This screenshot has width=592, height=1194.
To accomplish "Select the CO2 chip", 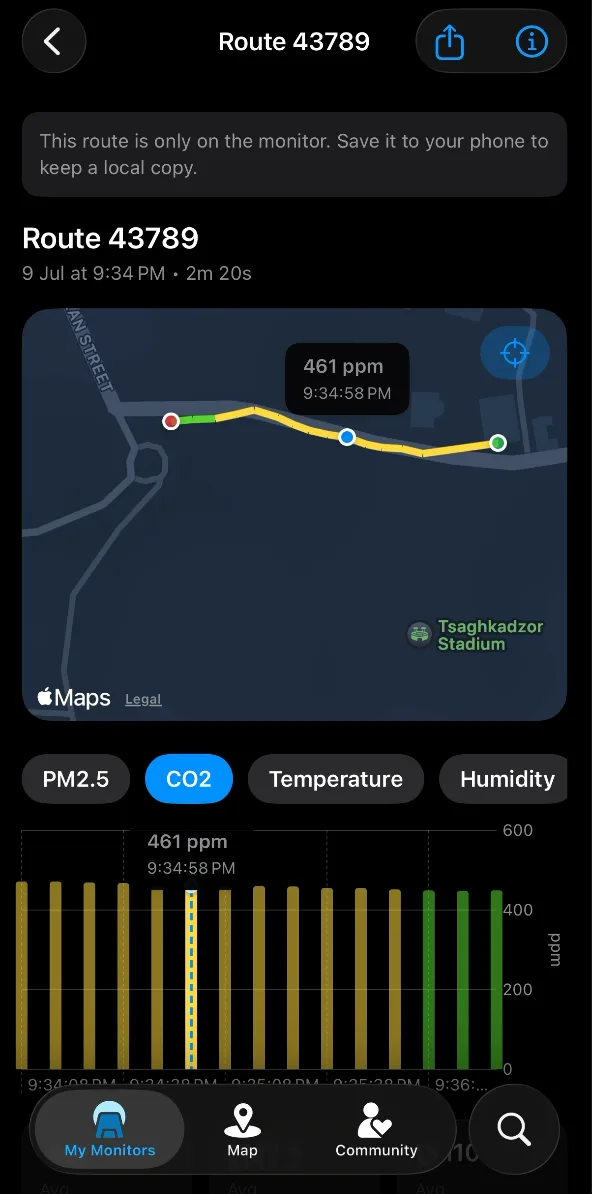I will [189, 779].
